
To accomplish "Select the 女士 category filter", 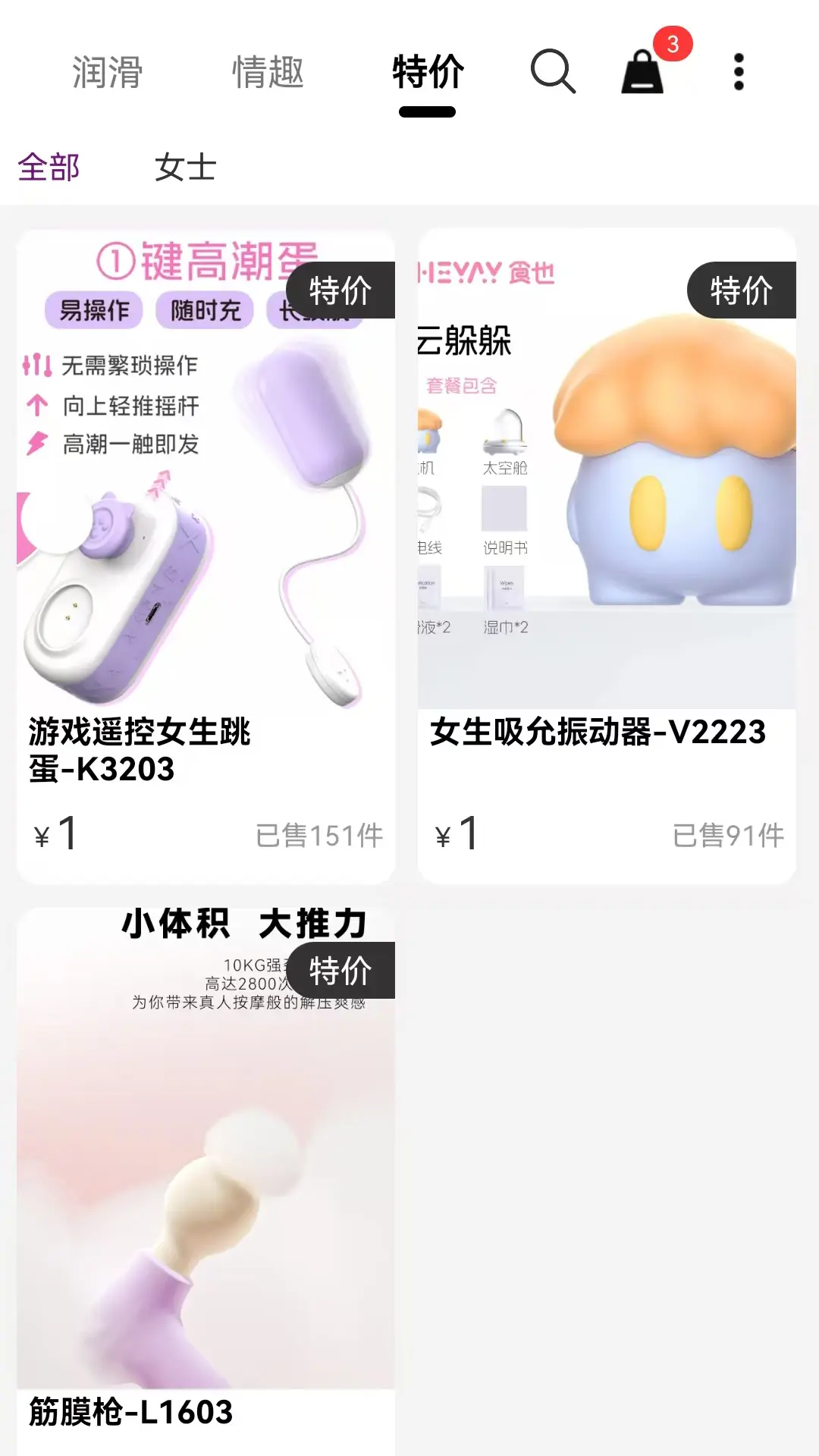I will click(184, 168).
